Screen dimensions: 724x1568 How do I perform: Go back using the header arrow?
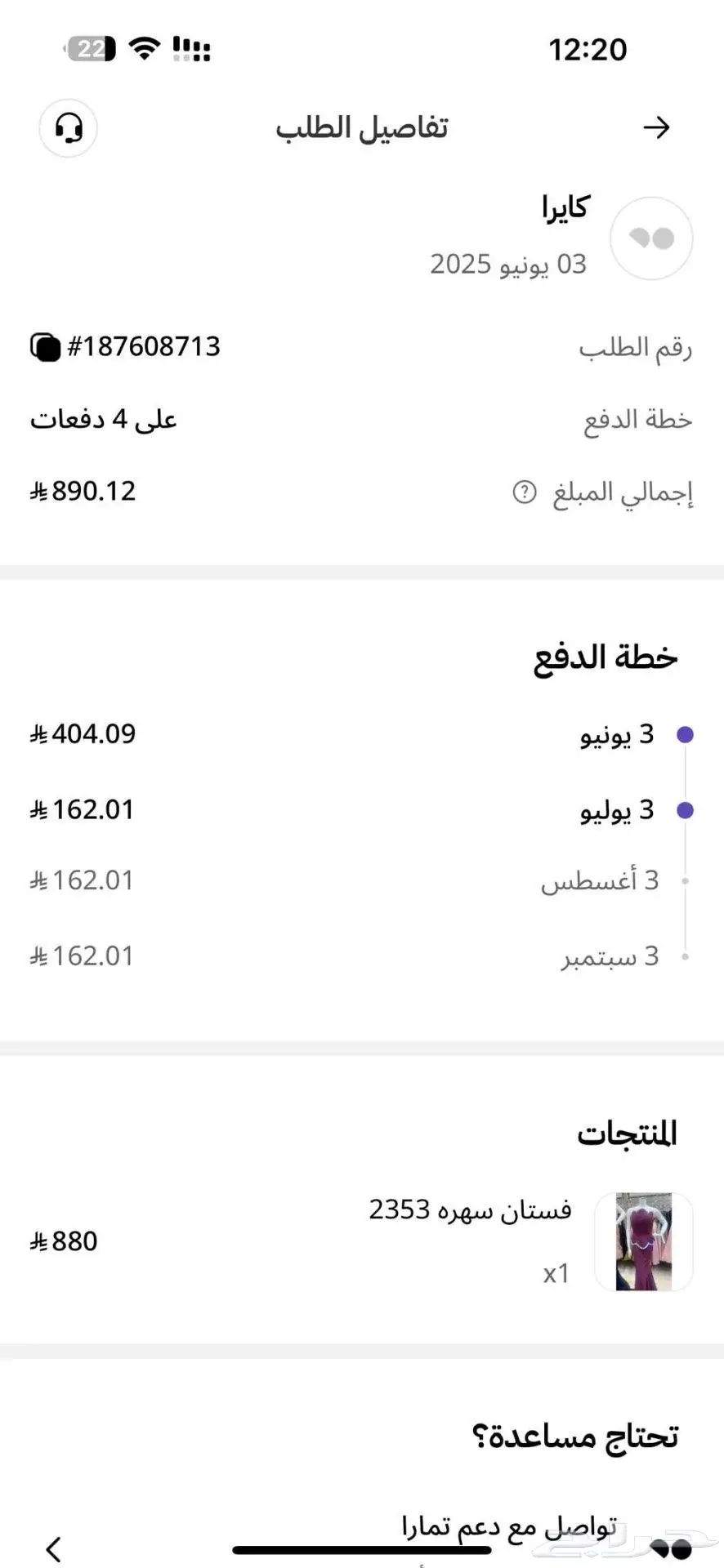[x=656, y=127]
